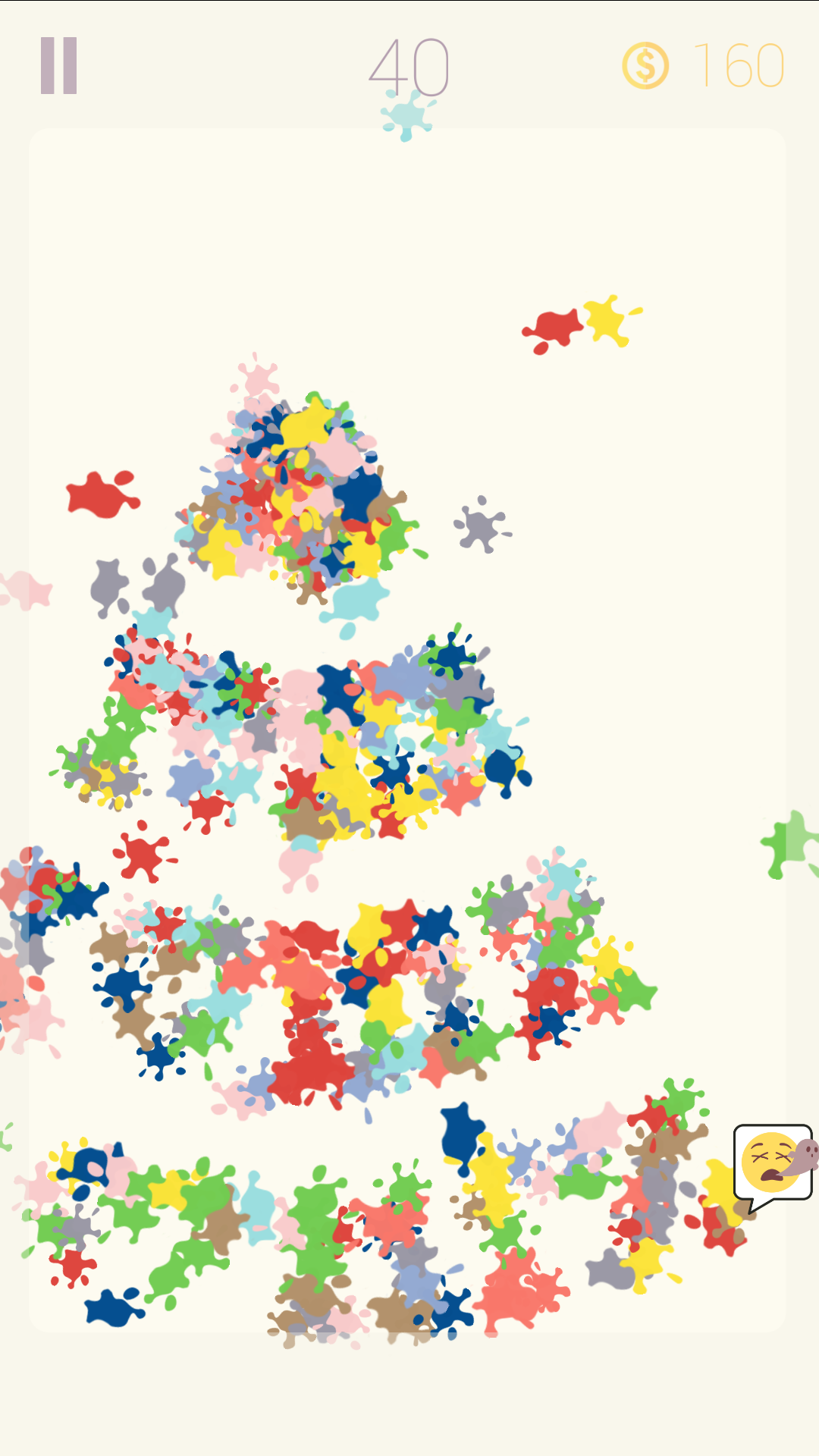Viewport: 819px width, 1456px height.
Task: Pause the game
Action: [59, 66]
